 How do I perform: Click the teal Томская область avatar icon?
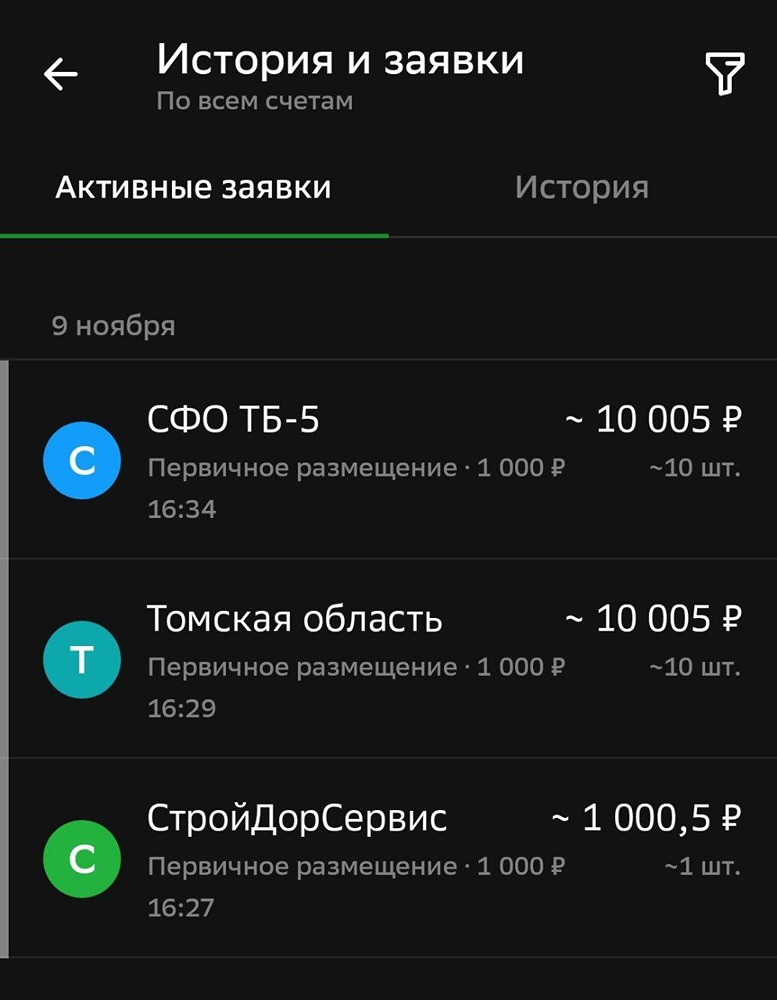[x=82, y=659]
